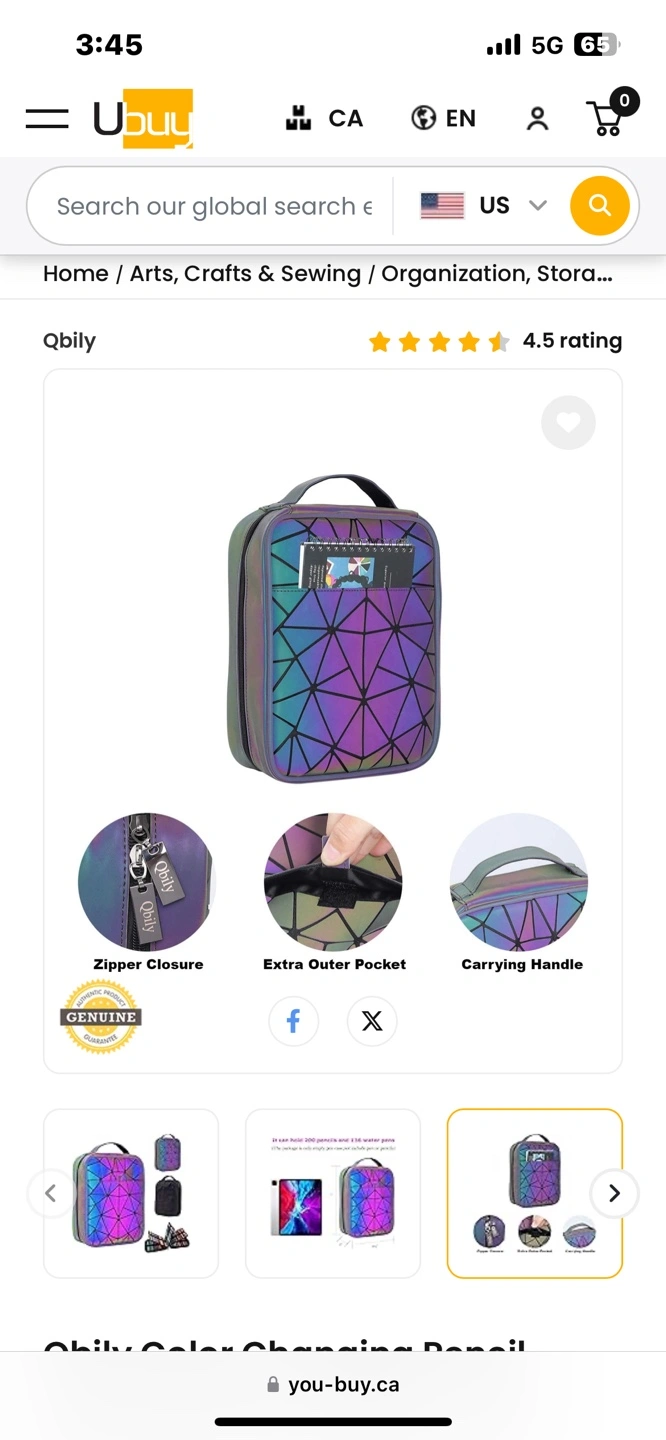Change the EN language setting
666x1440 pixels.
[x=443, y=119]
